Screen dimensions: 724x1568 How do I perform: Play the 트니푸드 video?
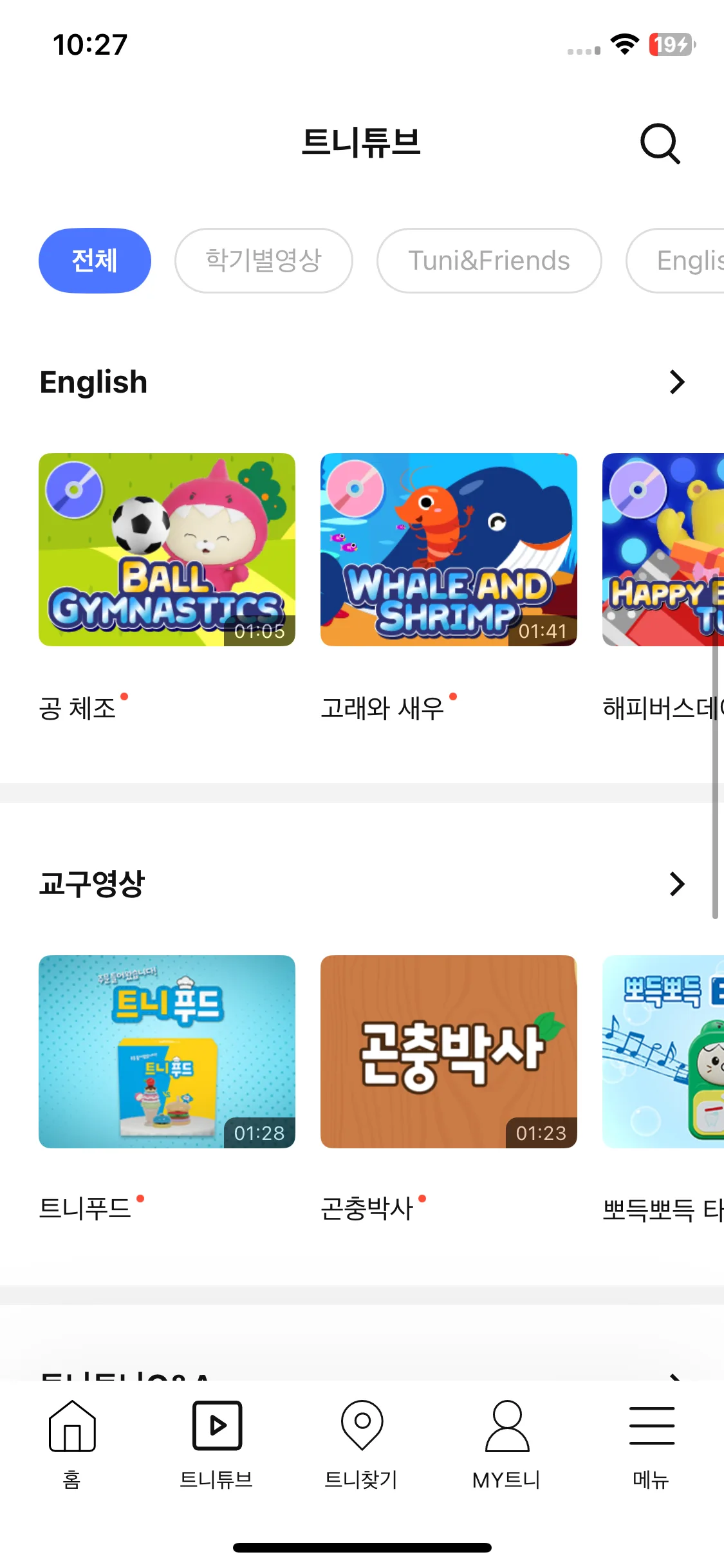[167, 1051]
